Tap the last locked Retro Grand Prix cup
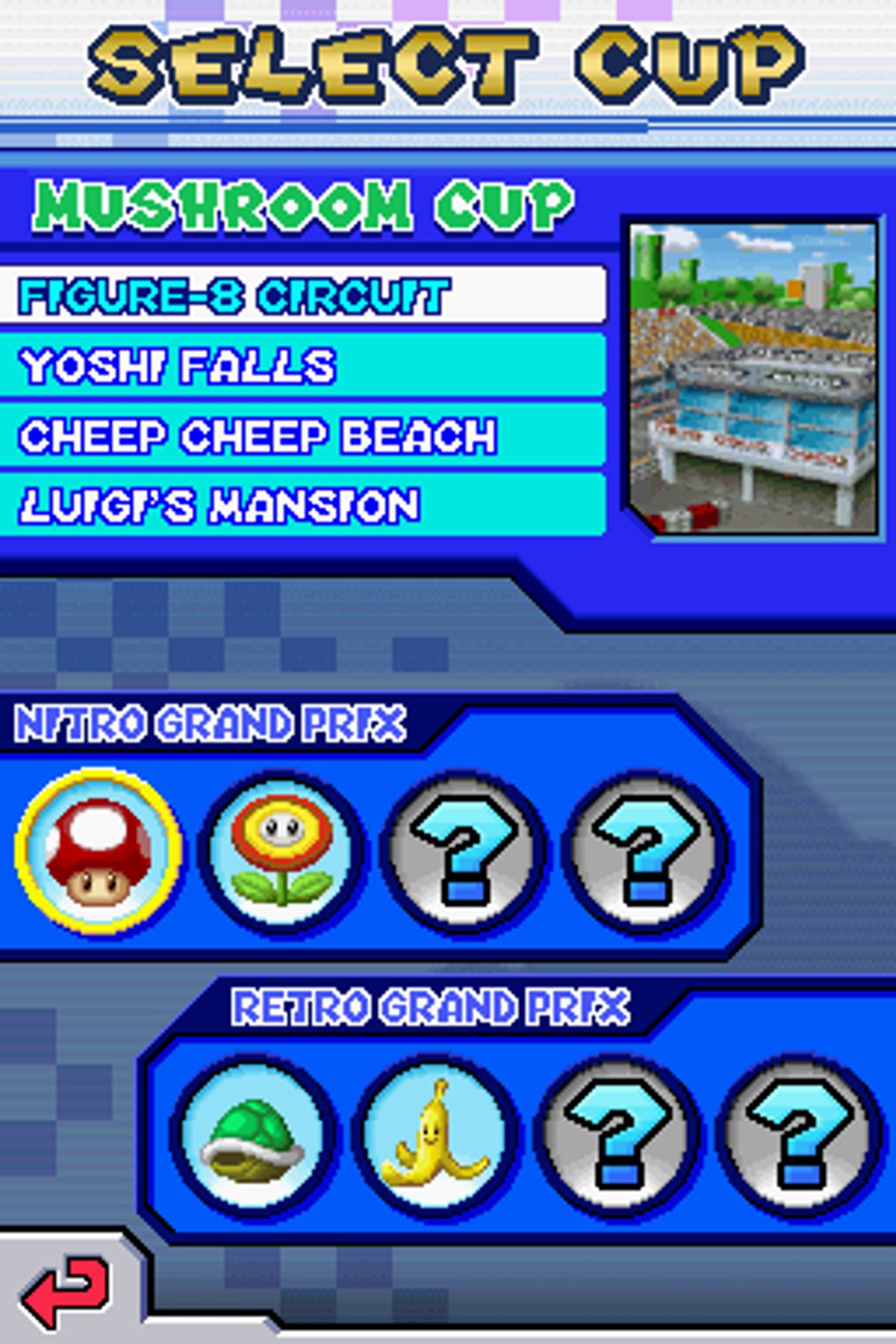 799,1133
